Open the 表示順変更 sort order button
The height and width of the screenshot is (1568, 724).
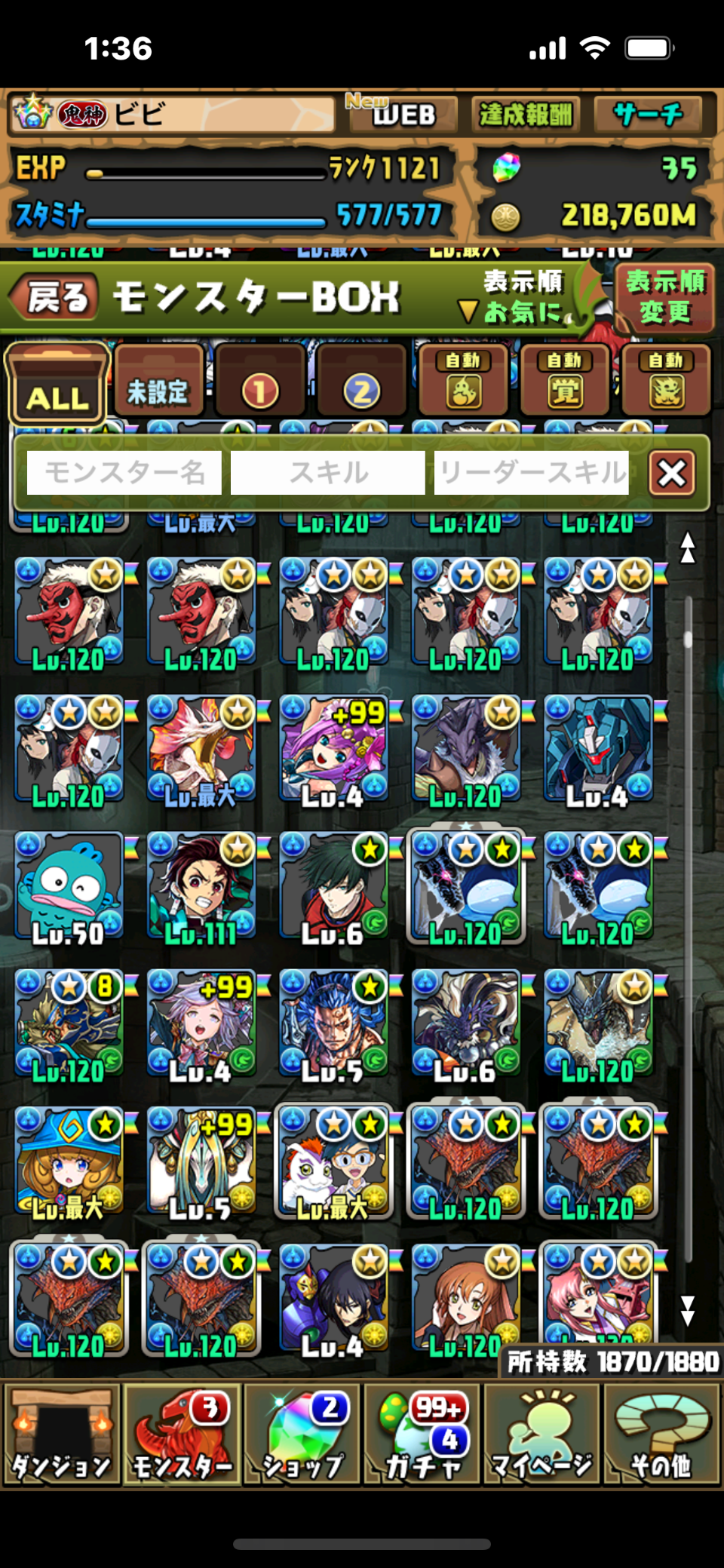point(664,296)
